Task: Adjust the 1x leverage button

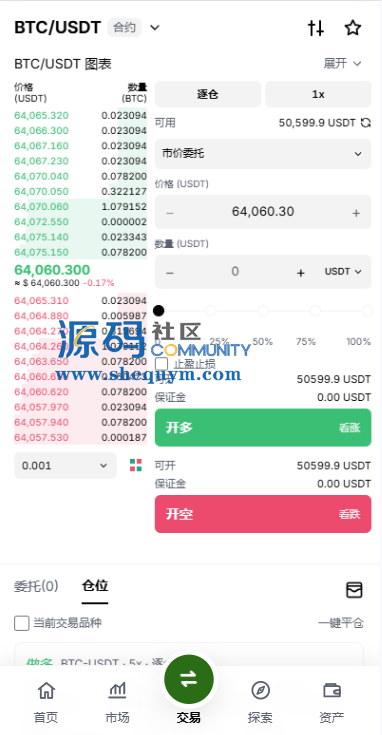Action: coord(318,94)
